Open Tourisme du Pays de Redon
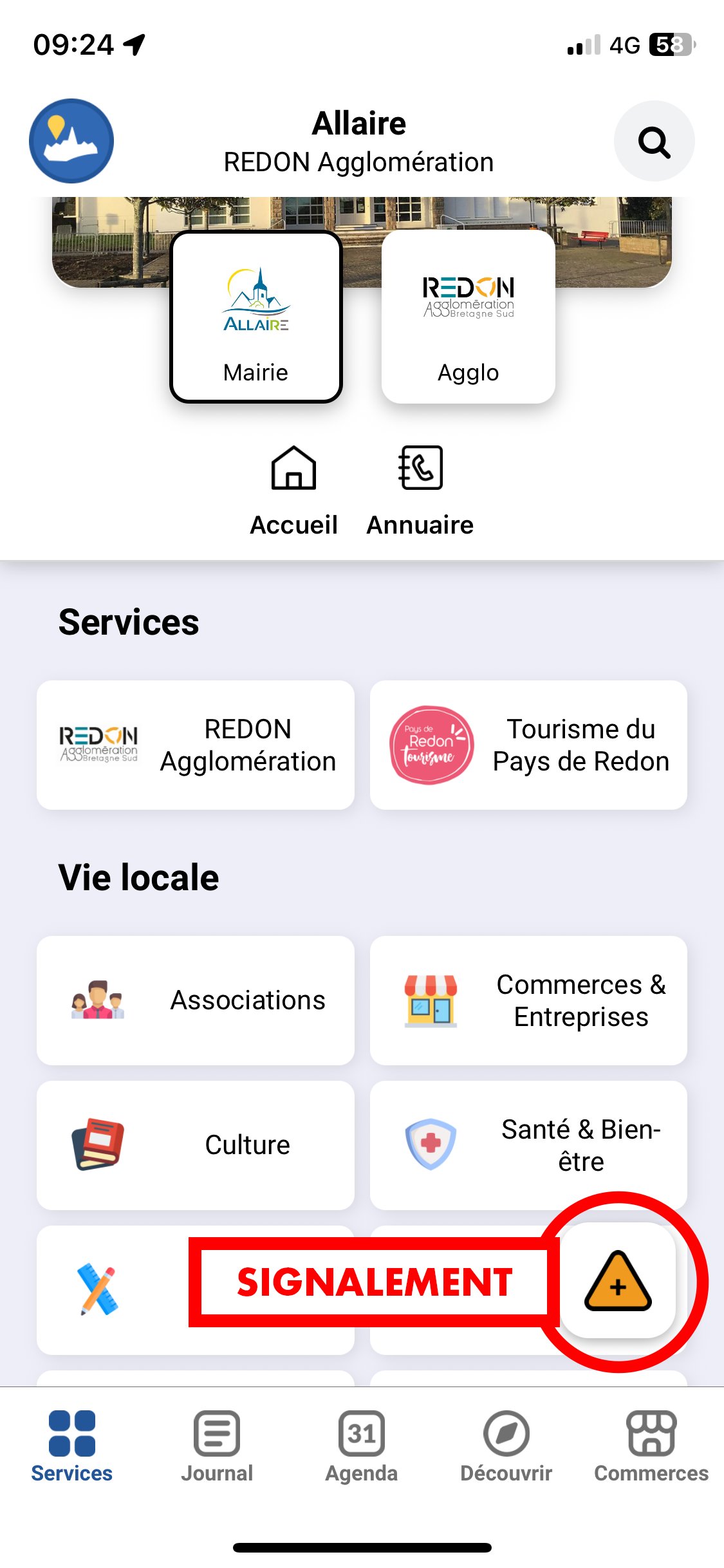The width and height of the screenshot is (724, 1568). [528, 745]
